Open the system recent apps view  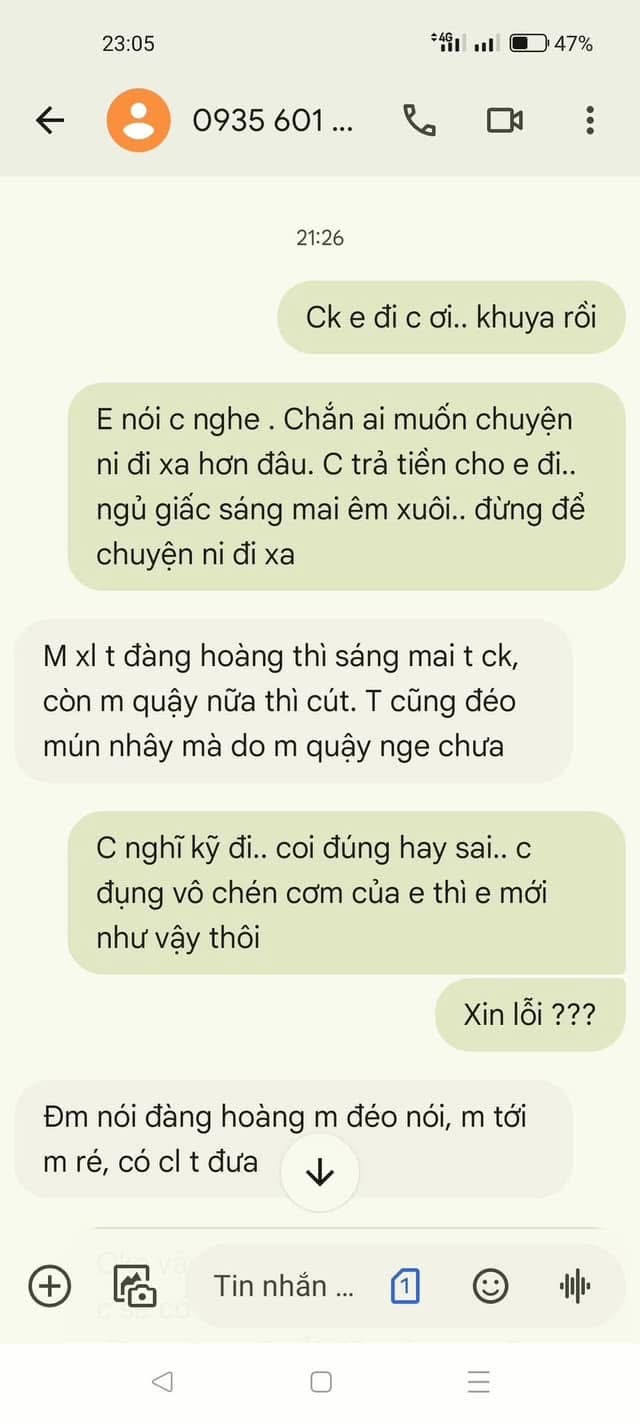(478, 1382)
